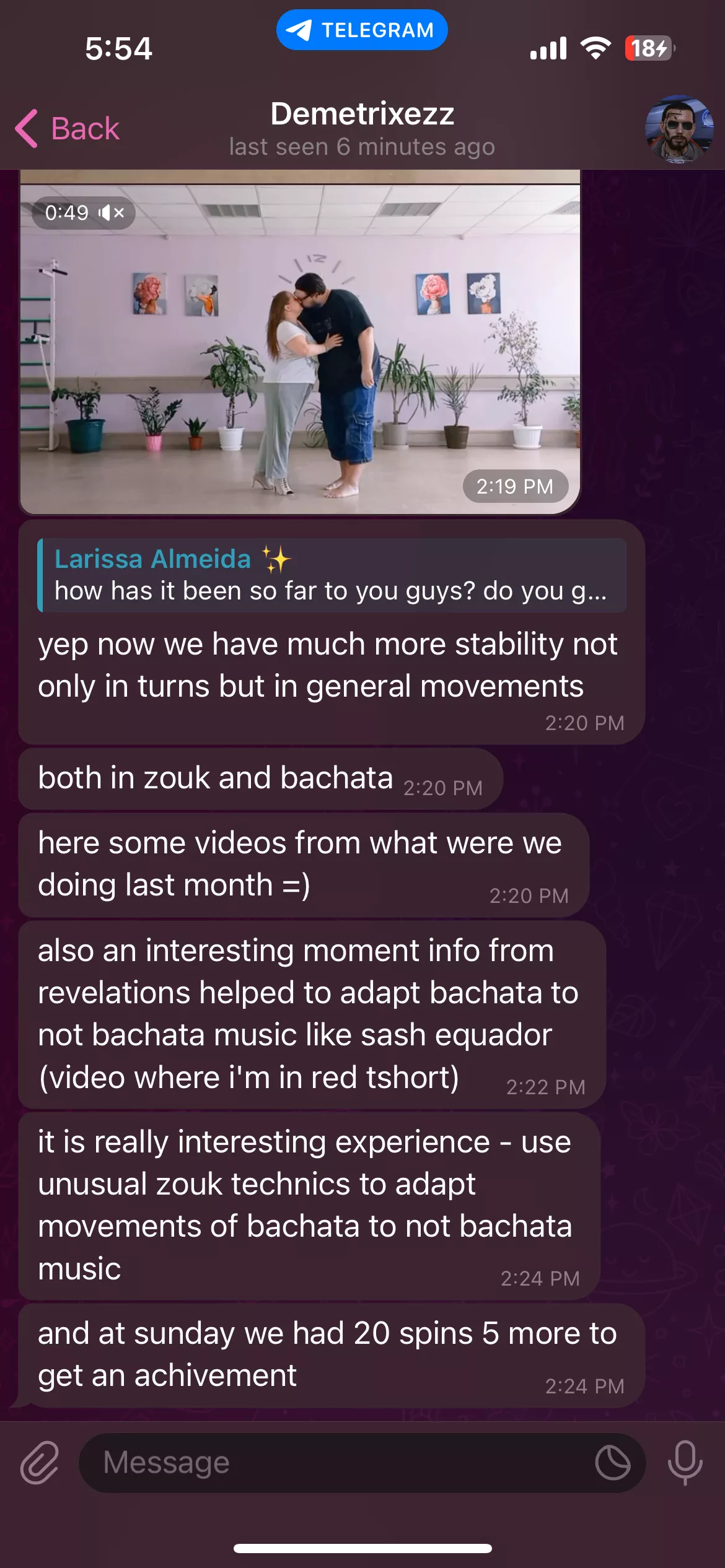Open the sticker panel icon
The height and width of the screenshot is (1568, 725).
click(x=612, y=1463)
